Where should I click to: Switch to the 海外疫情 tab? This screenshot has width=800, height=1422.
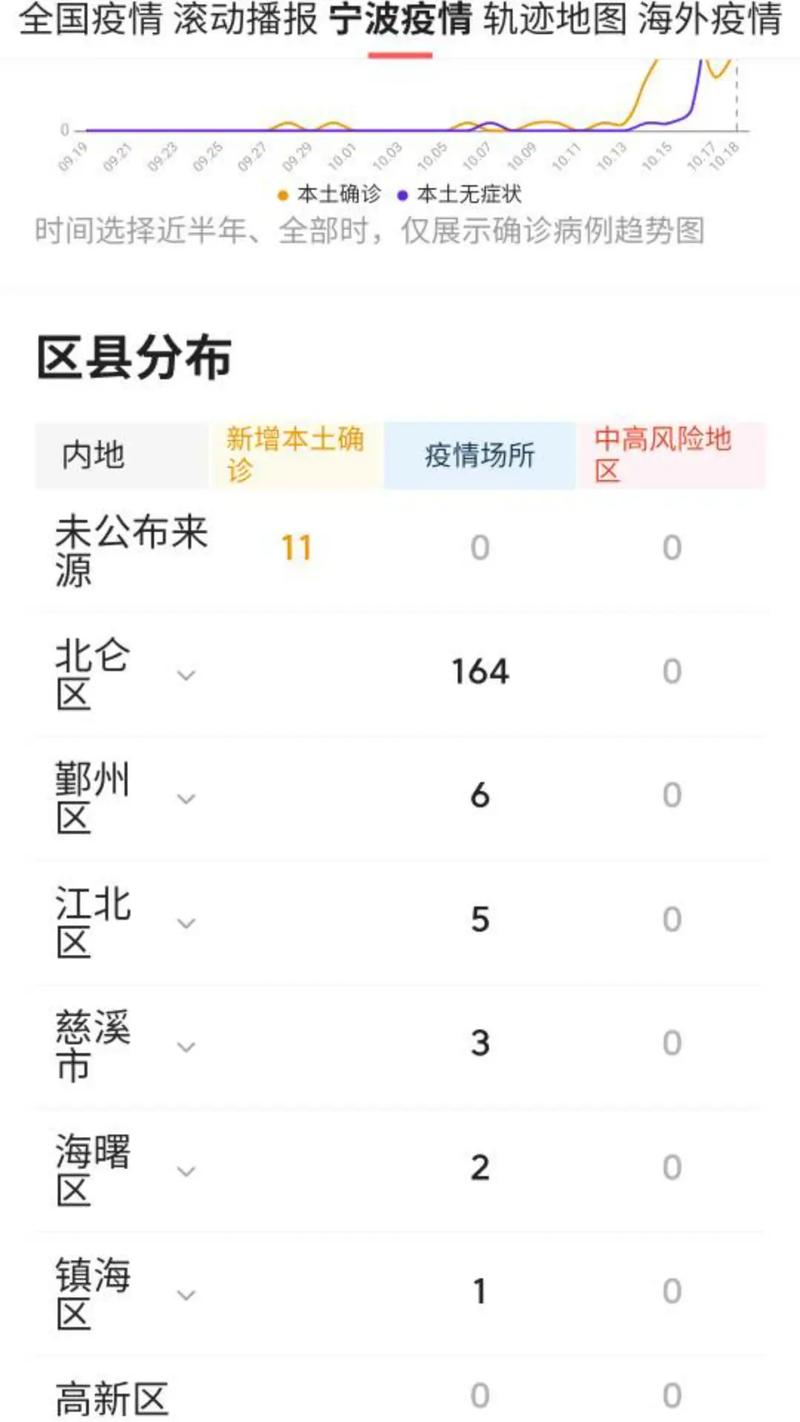coord(708,20)
